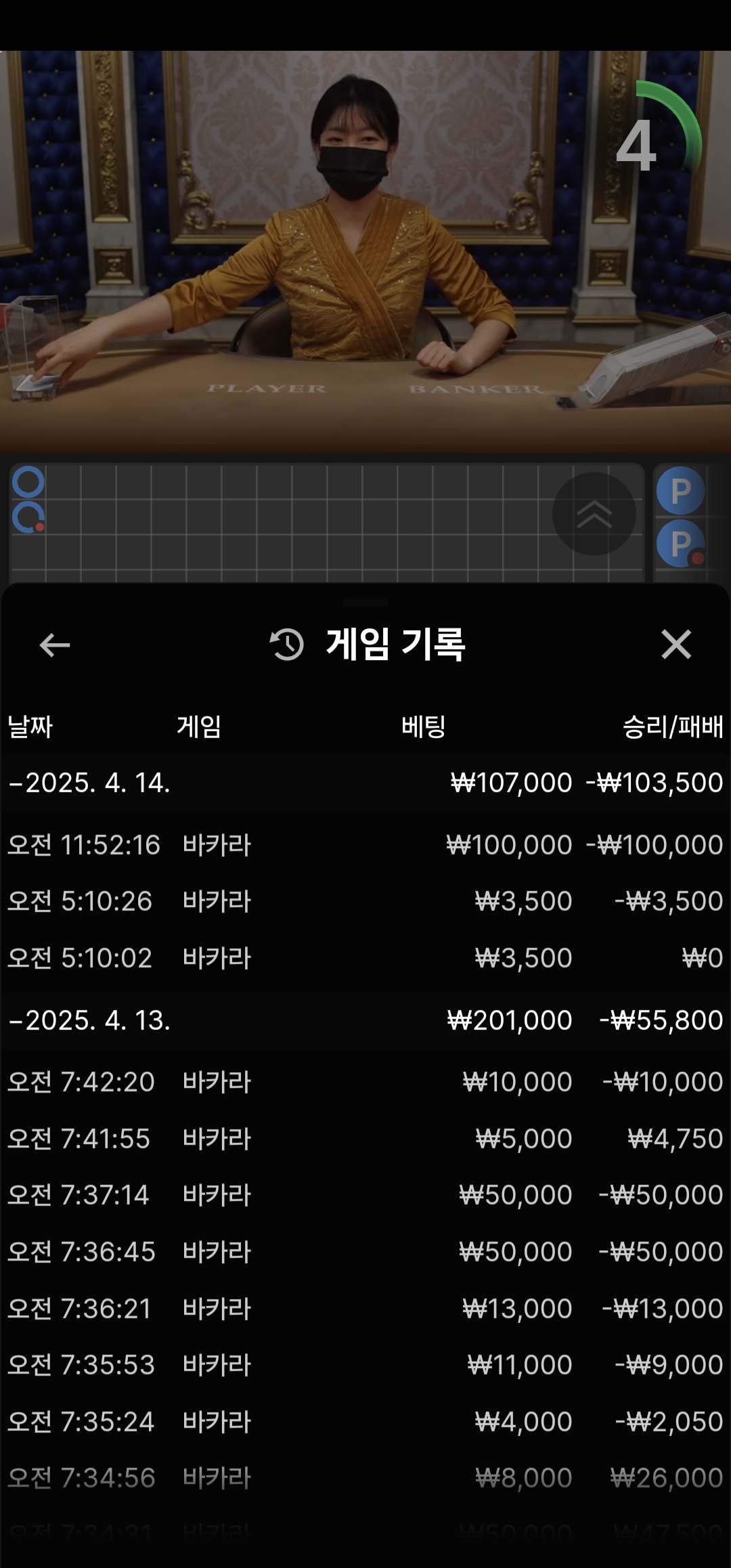Collapse the 2025. 4. 14. date group
Screen dimensions: 731x1568
click(89, 783)
